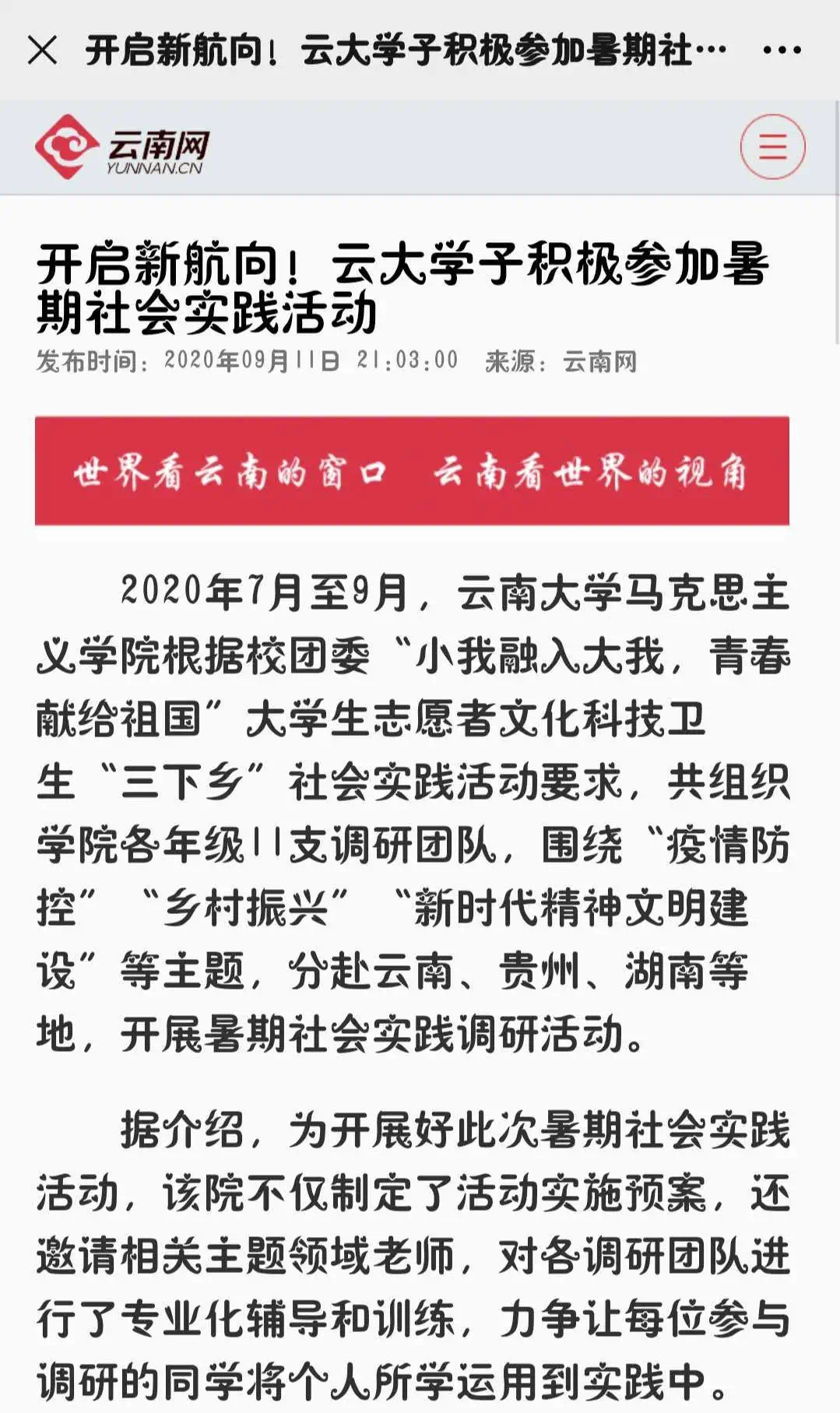Tap the 云南网 logo to go home
This screenshot has width=840, height=1413.
(123, 146)
